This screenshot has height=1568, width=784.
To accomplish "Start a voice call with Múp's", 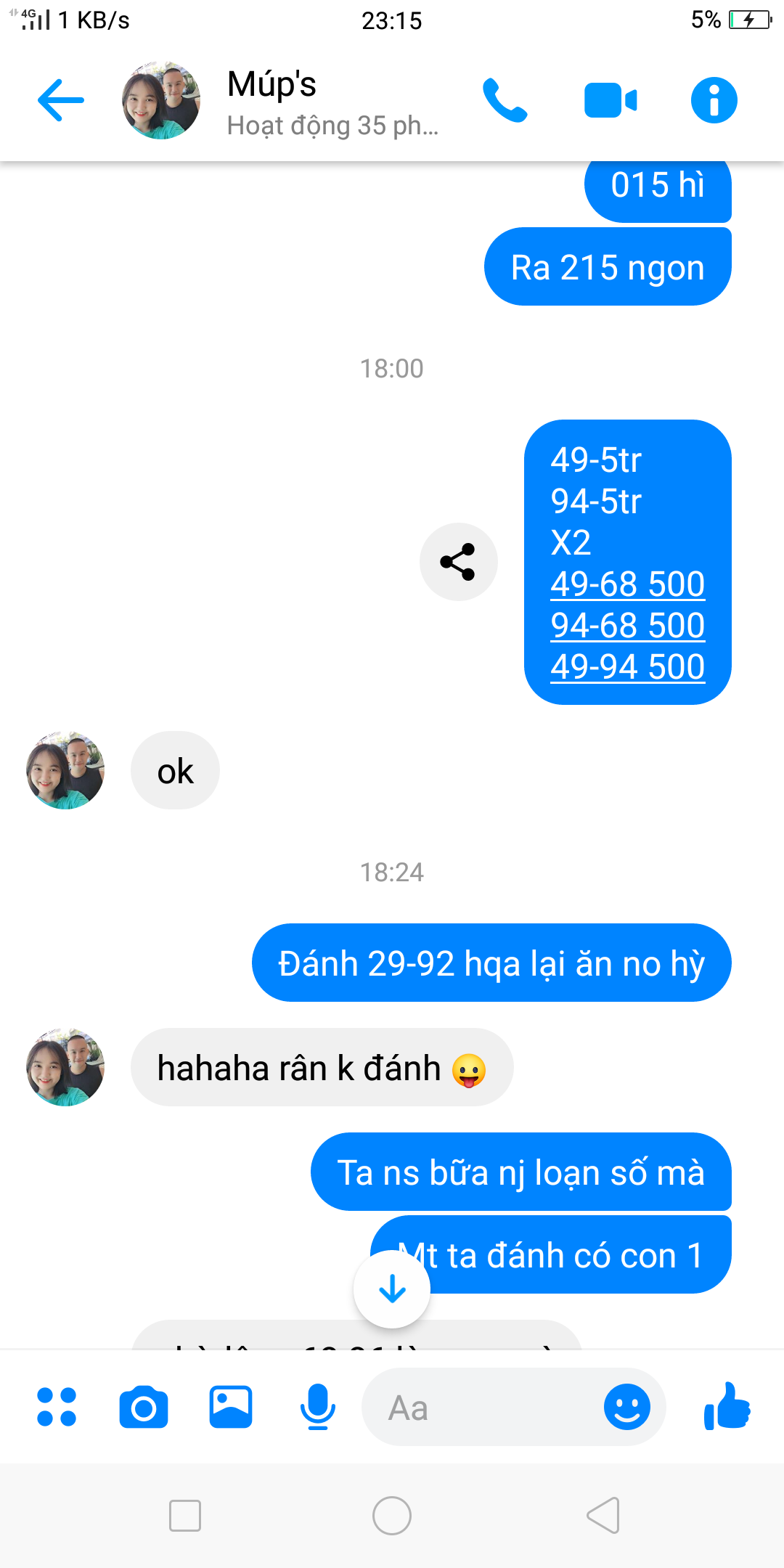I will click(x=505, y=100).
